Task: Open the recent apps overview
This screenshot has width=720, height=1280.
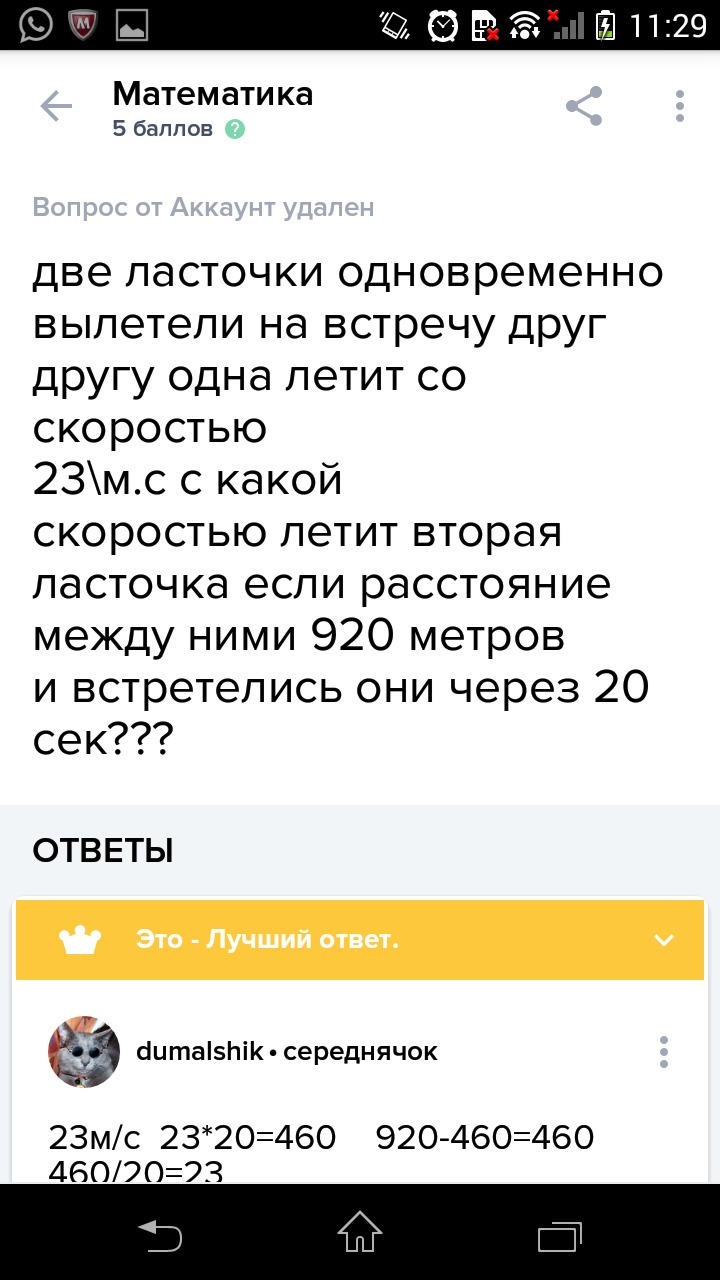Action: coord(559,1232)
